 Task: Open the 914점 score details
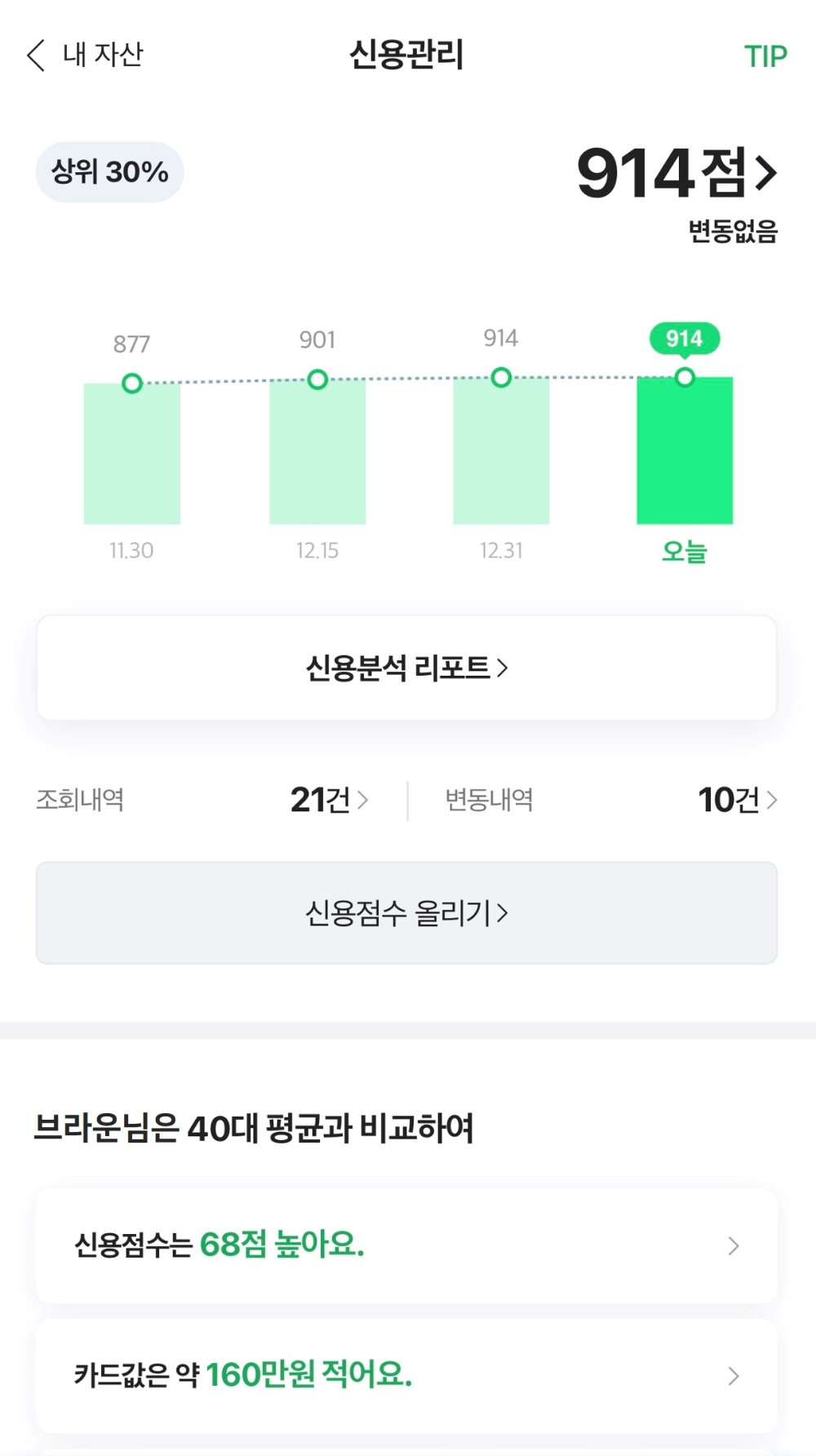coord(676,173)
